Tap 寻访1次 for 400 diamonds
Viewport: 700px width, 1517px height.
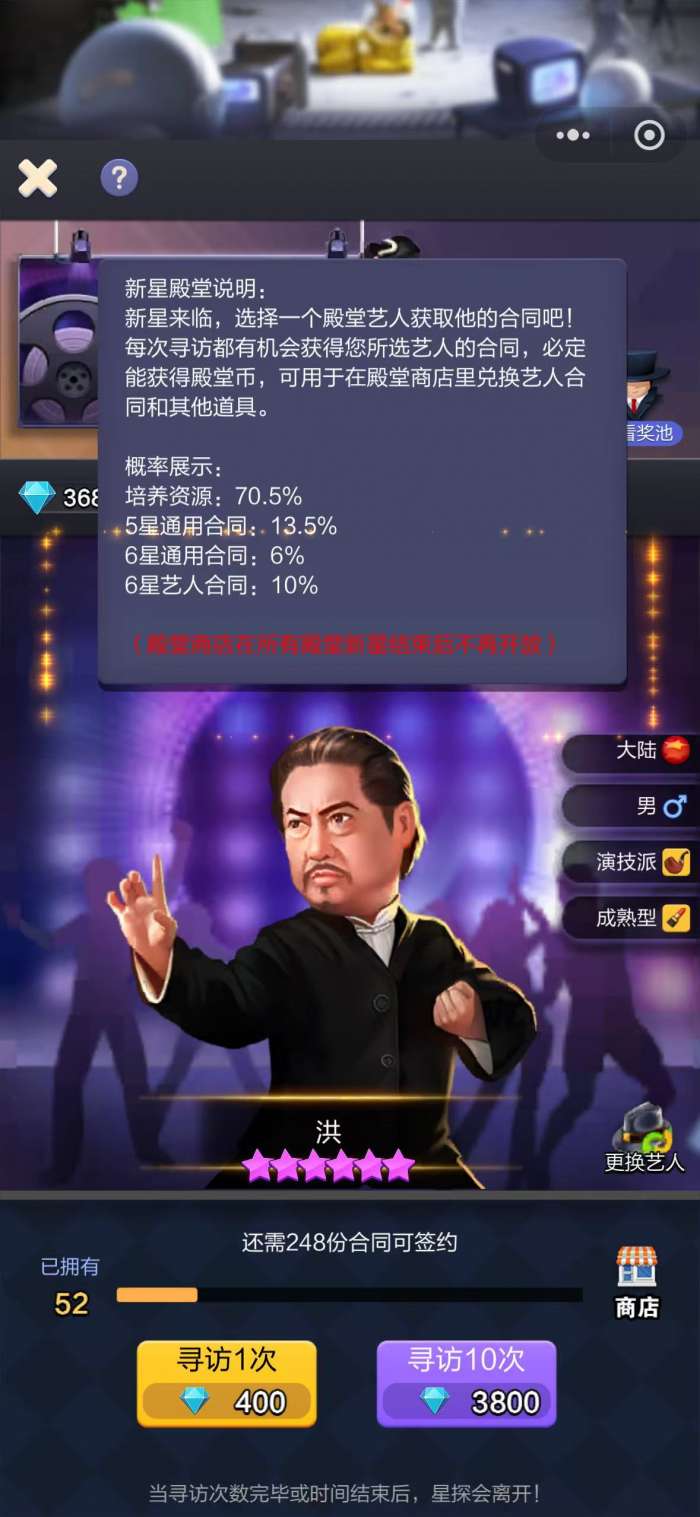pos(227,1383)
